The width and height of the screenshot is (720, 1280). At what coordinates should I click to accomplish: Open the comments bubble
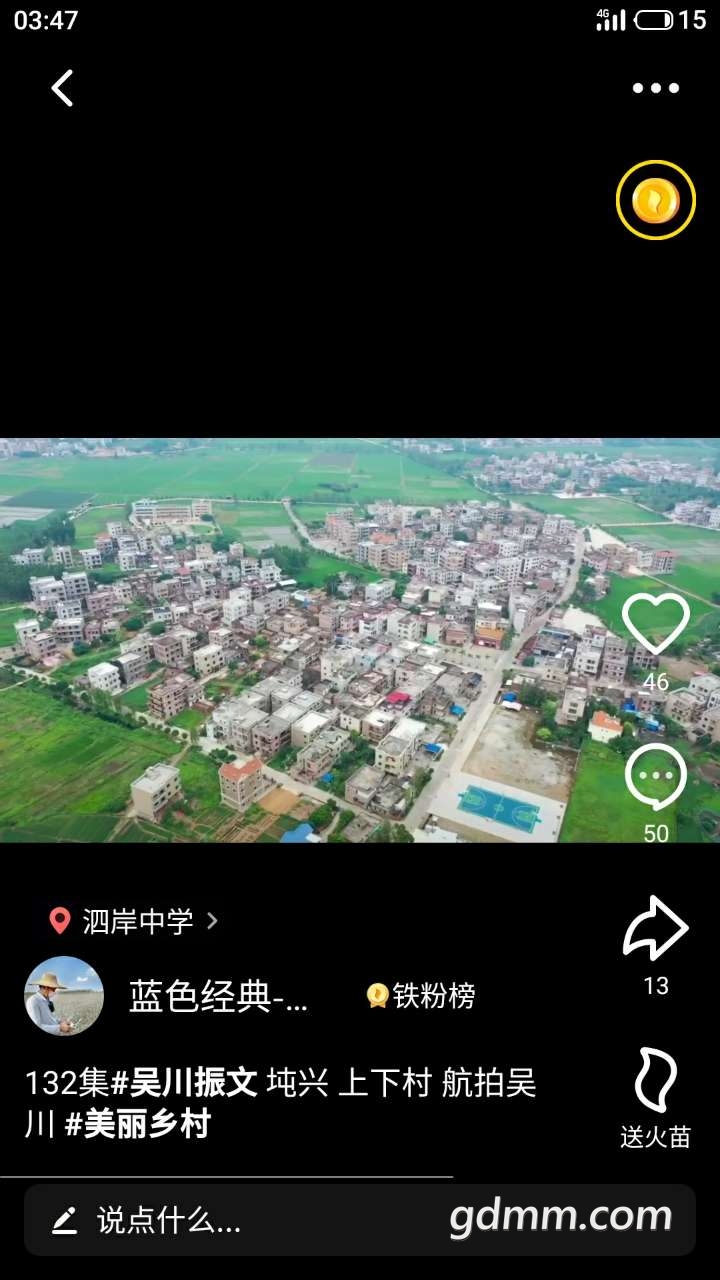[655, 778]
